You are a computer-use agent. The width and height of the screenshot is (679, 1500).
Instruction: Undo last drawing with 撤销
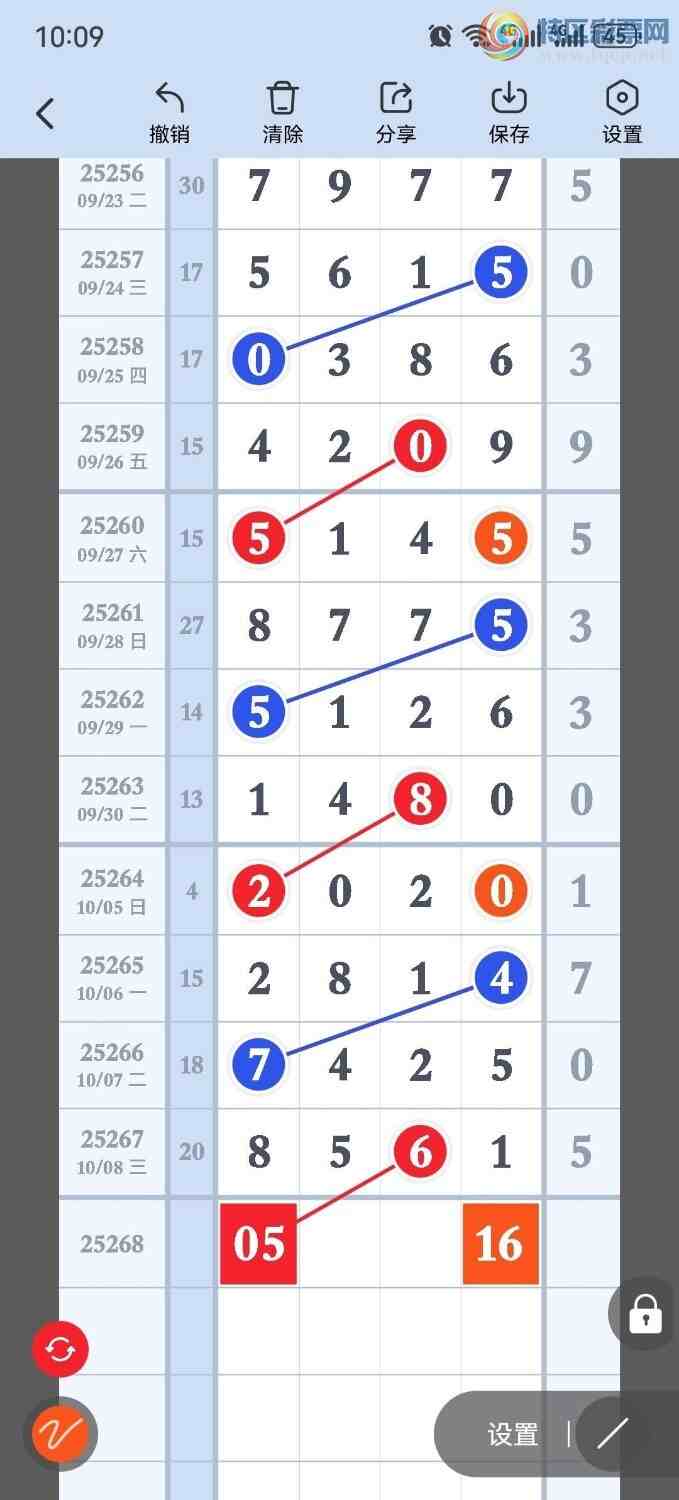pyautogui.click(x=169, y=112)
